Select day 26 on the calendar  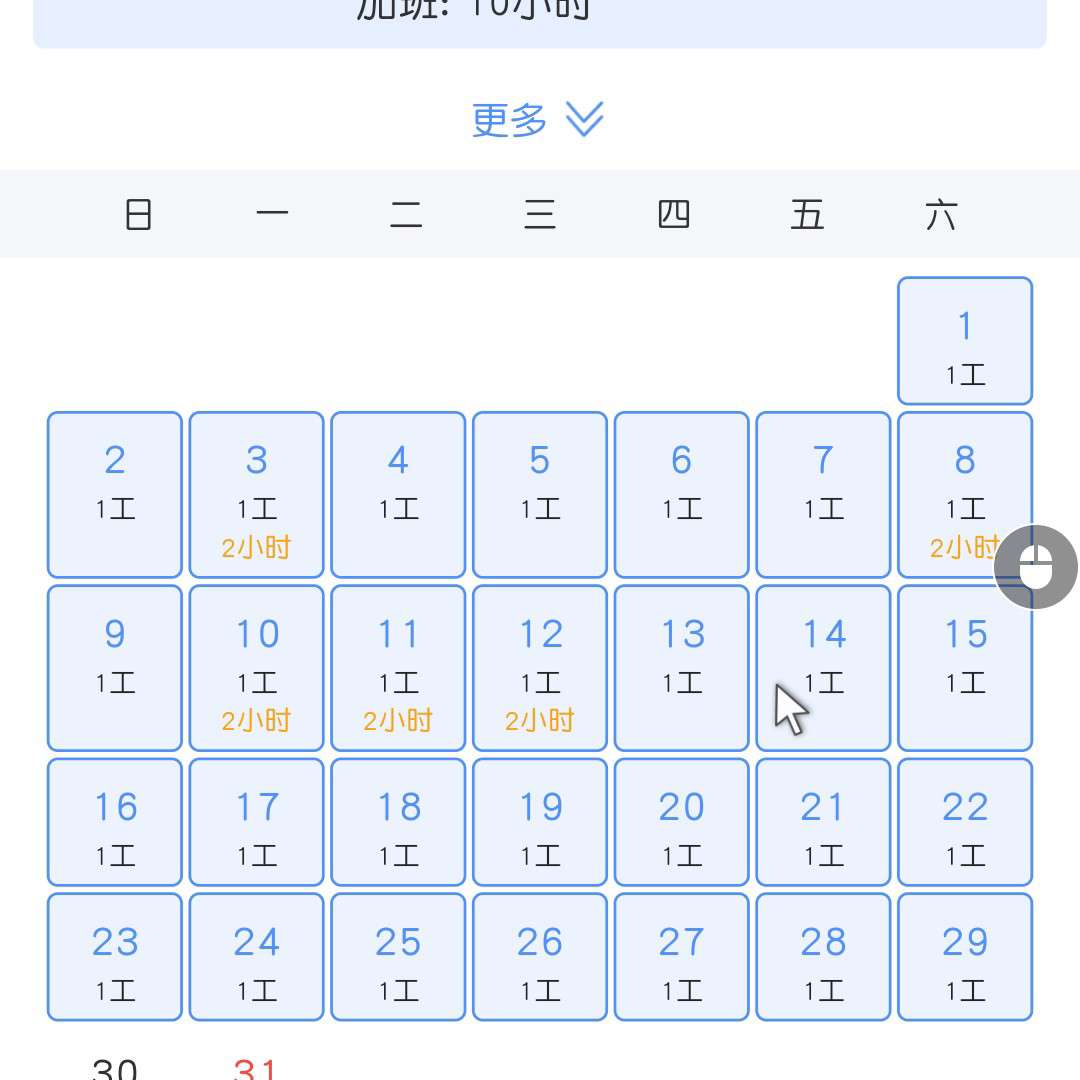coord(540,957)
